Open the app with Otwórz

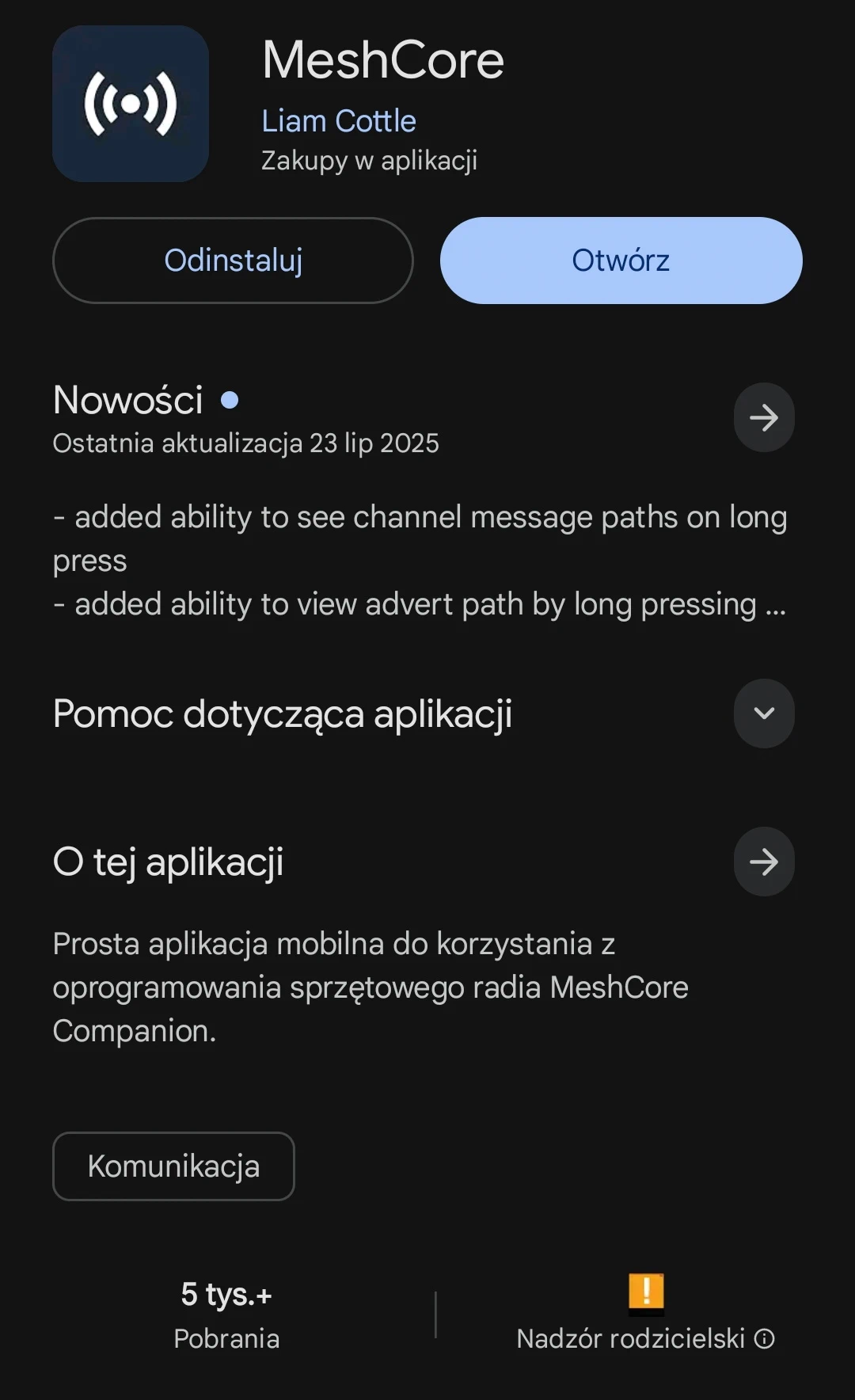click(x=621, y=261)
